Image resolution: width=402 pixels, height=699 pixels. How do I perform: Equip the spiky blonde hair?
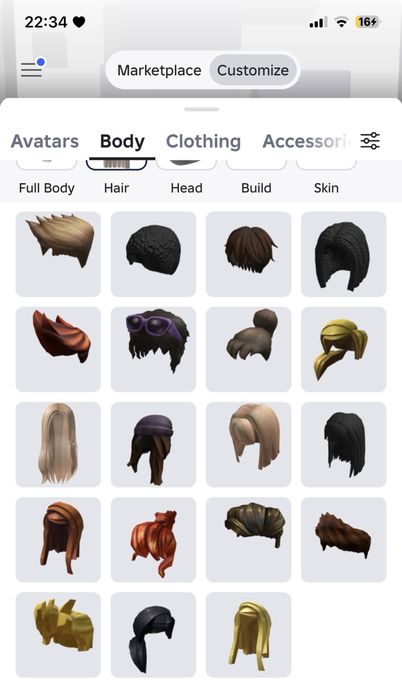click(58, 254)
